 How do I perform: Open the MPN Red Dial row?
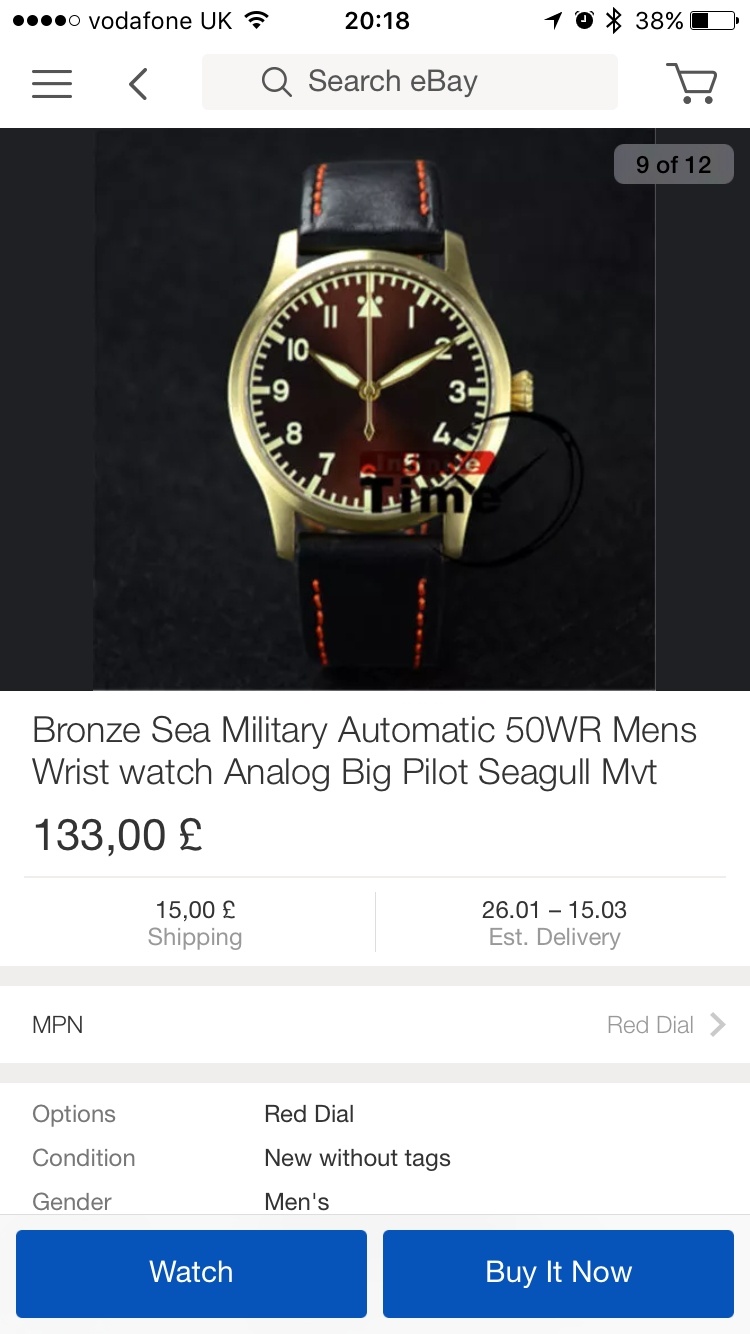click(375, 1025)
